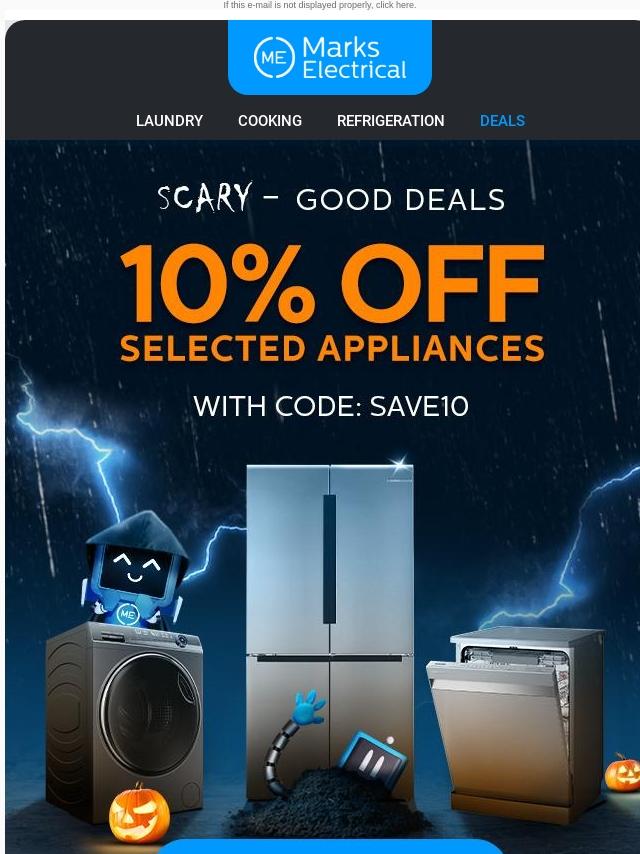Go to the Refrigeration section
640x854 pixels.
coord(390,121)
